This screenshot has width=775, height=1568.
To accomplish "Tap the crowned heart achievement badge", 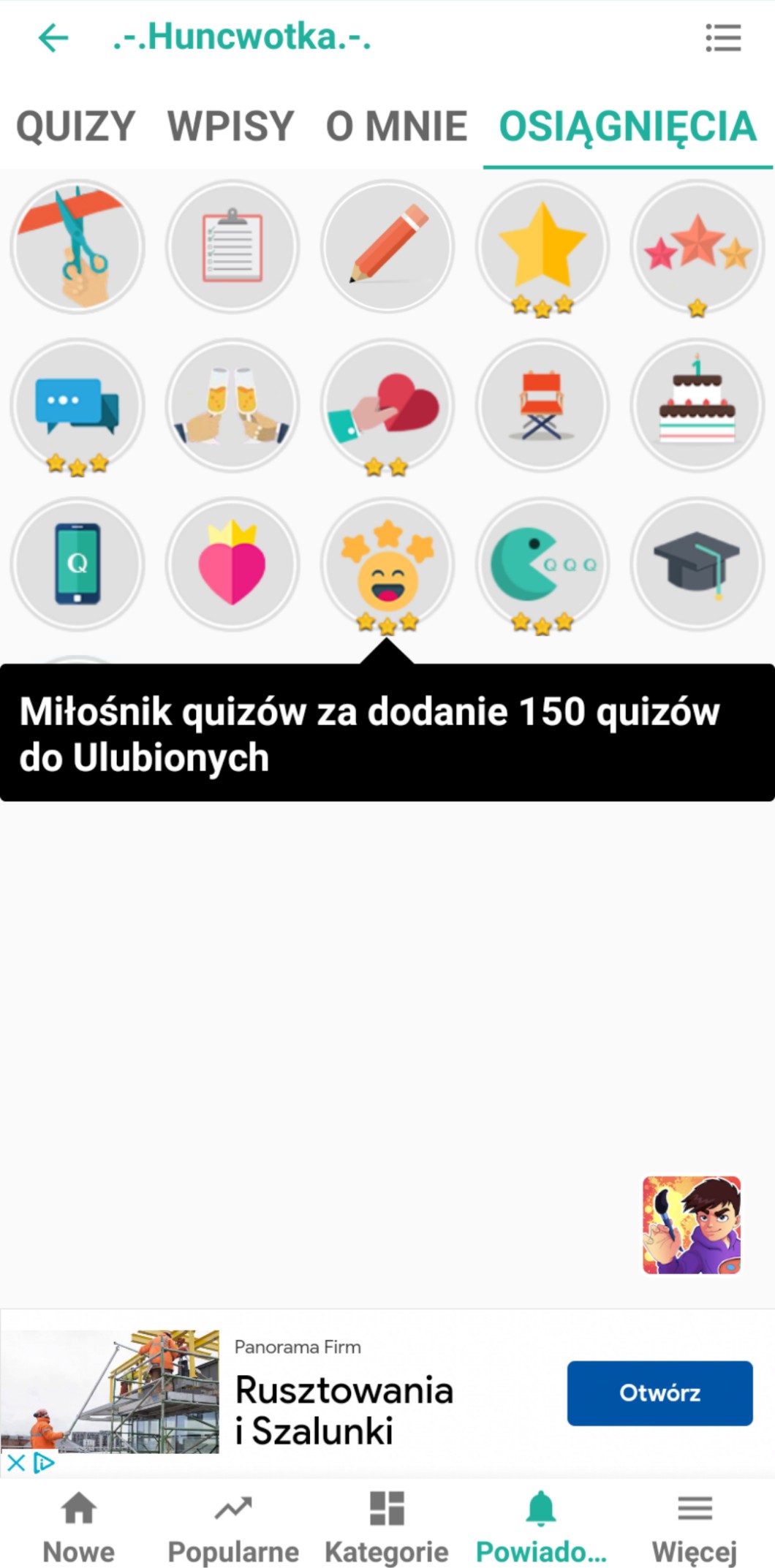I will 232,564.
